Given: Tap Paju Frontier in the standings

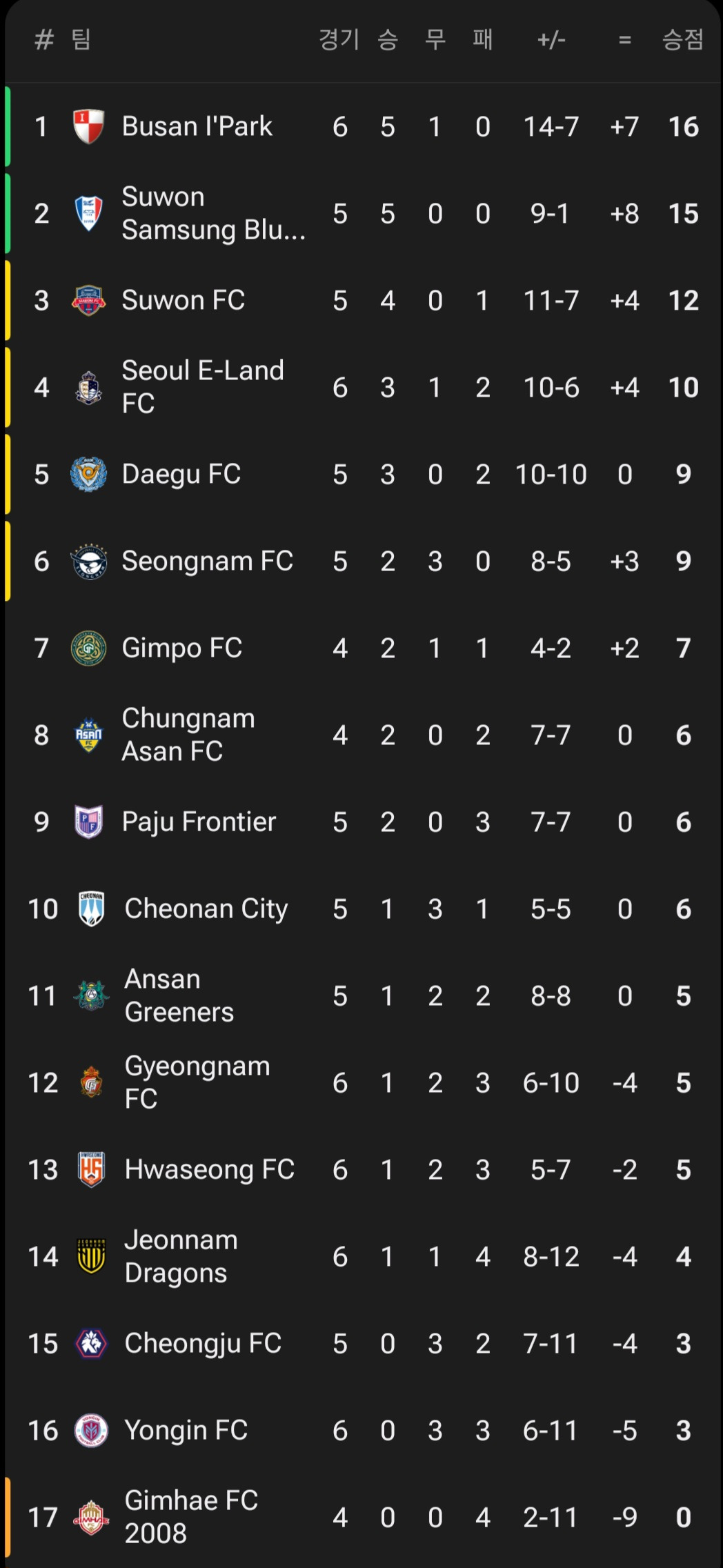Looking at the screenshot, I should coord(363,822).
